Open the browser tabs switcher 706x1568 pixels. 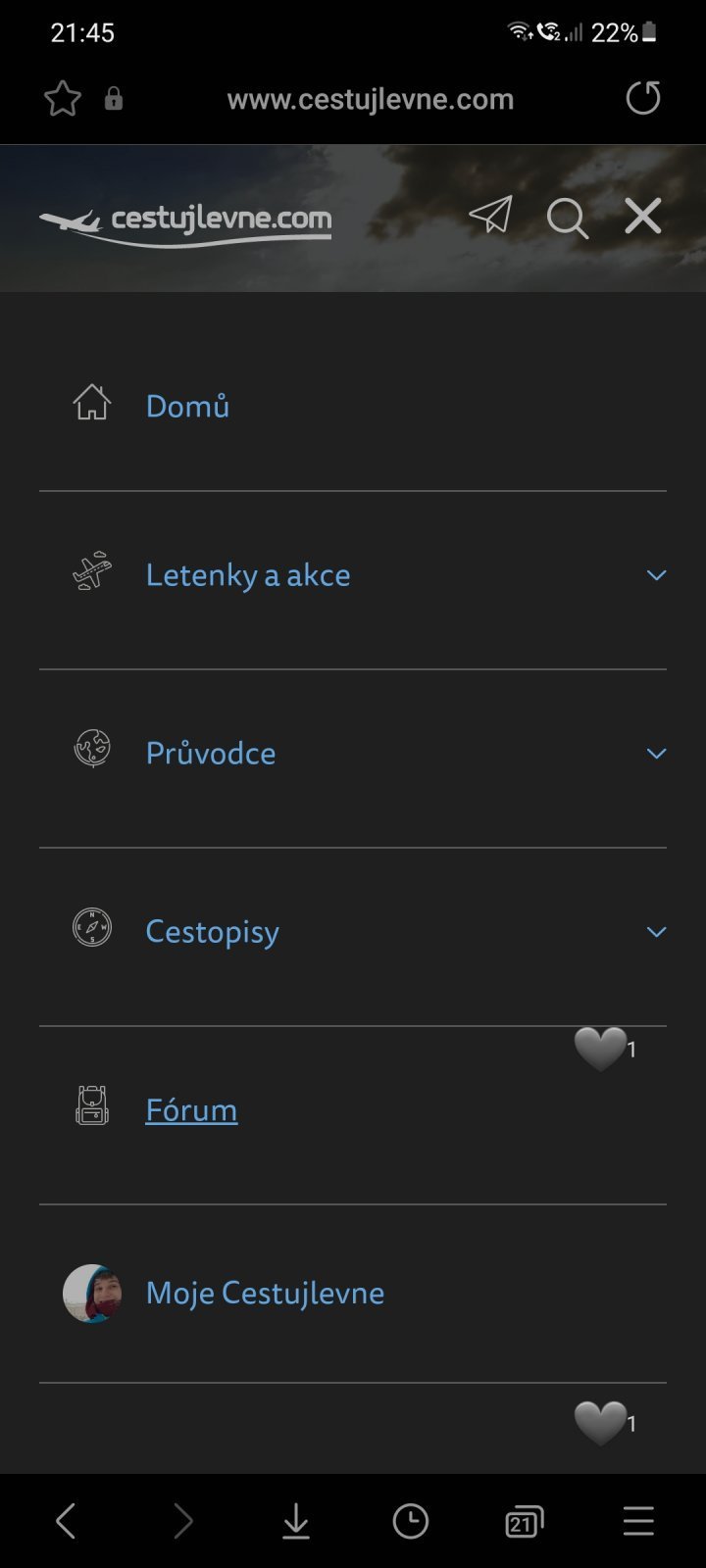(x=524, y=1522)
